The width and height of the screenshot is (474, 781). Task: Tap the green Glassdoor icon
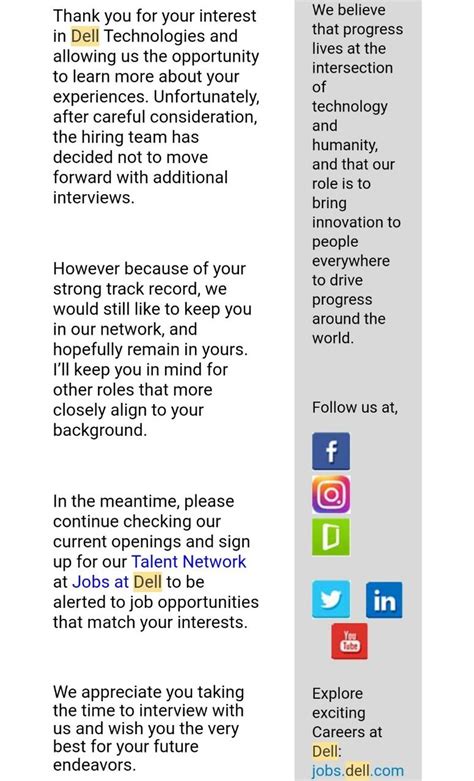coord(331,537)
